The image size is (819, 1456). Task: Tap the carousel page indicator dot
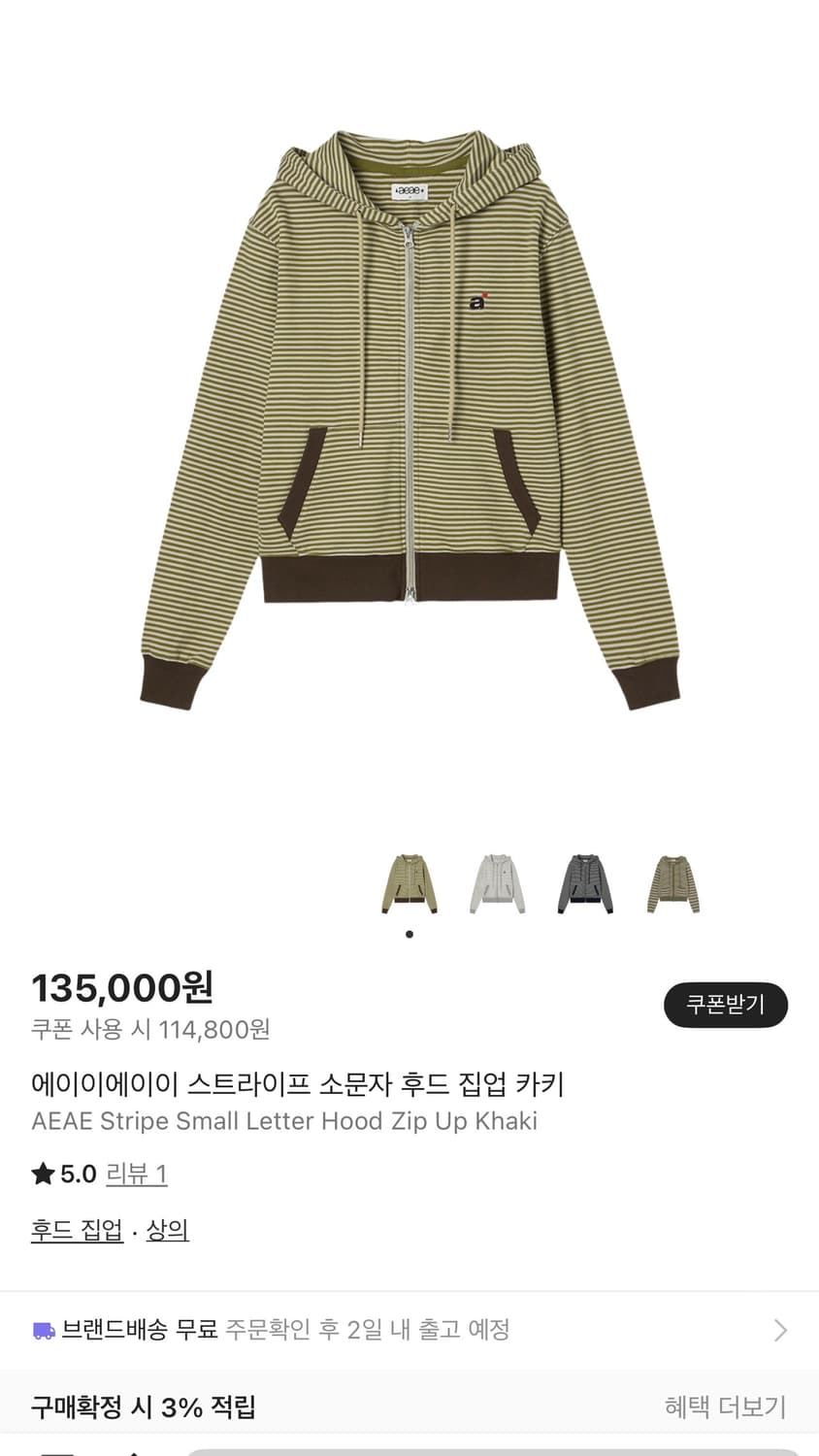[409, 934]
